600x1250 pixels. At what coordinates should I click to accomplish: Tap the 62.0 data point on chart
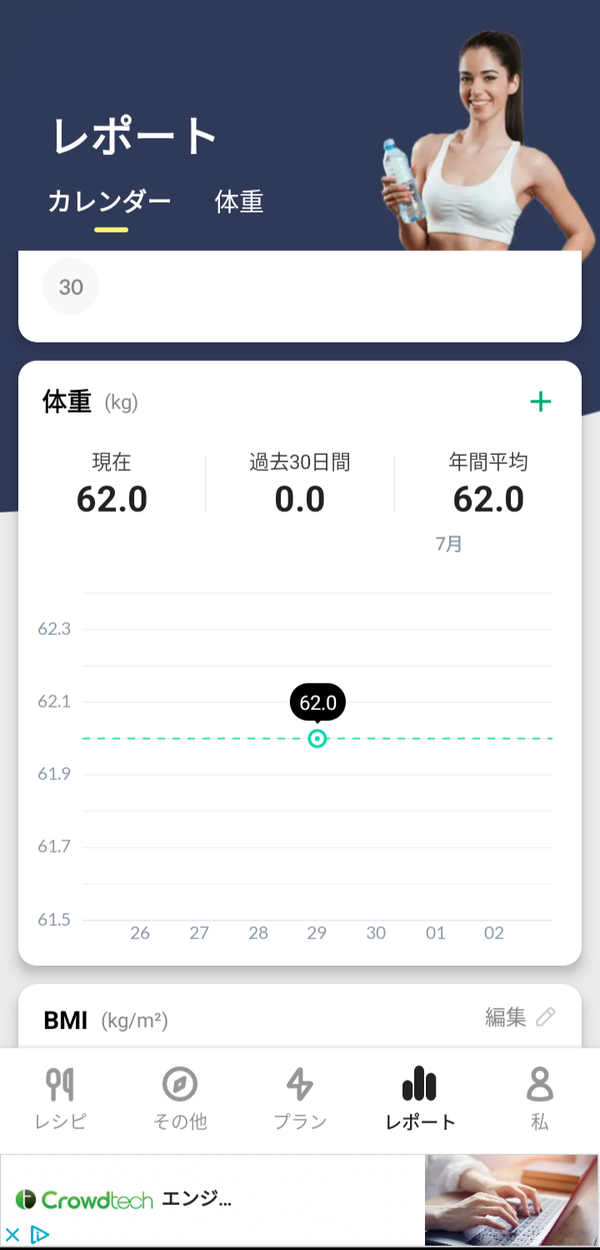point(317,738)
